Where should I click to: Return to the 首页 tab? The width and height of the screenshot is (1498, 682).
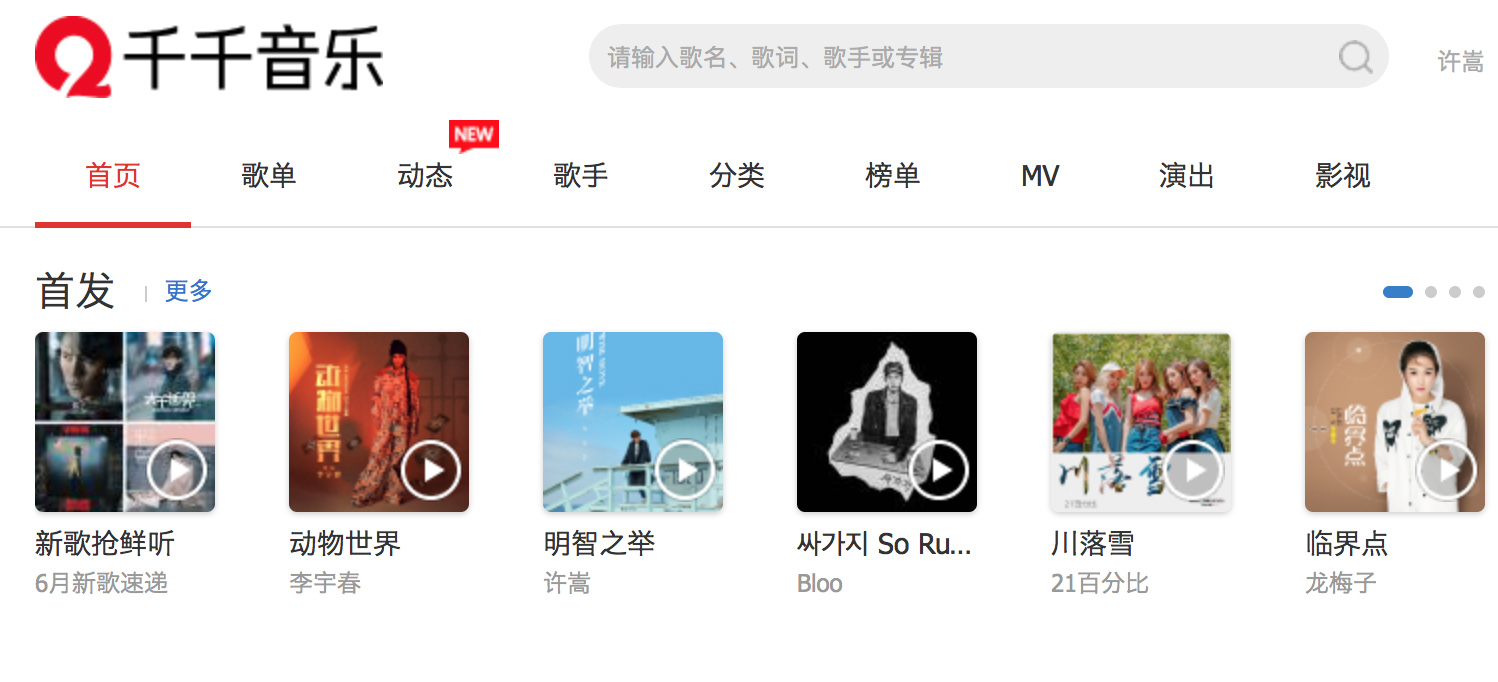(x=113, y=176)
